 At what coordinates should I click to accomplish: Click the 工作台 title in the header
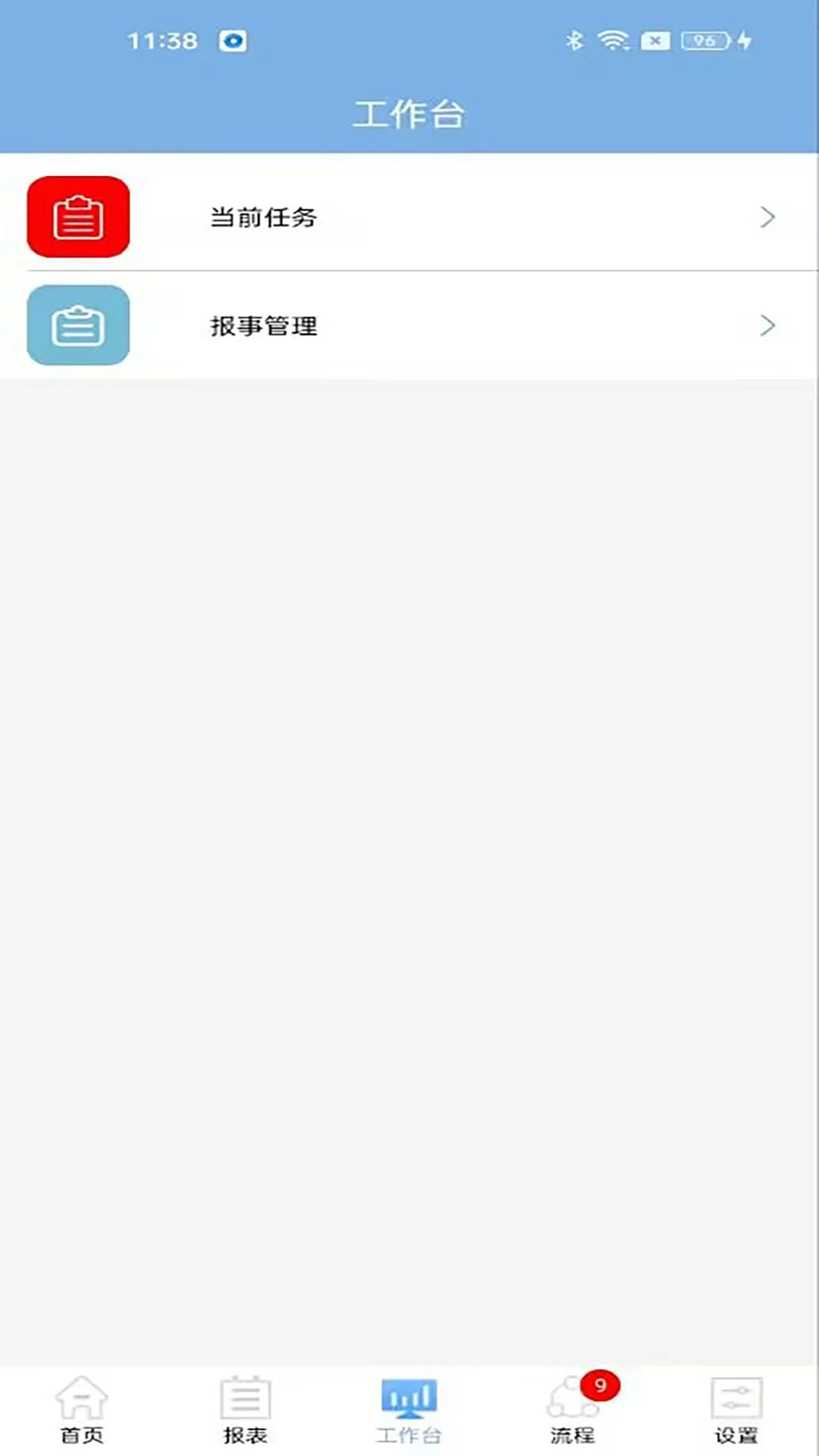(x=409, y=114)
